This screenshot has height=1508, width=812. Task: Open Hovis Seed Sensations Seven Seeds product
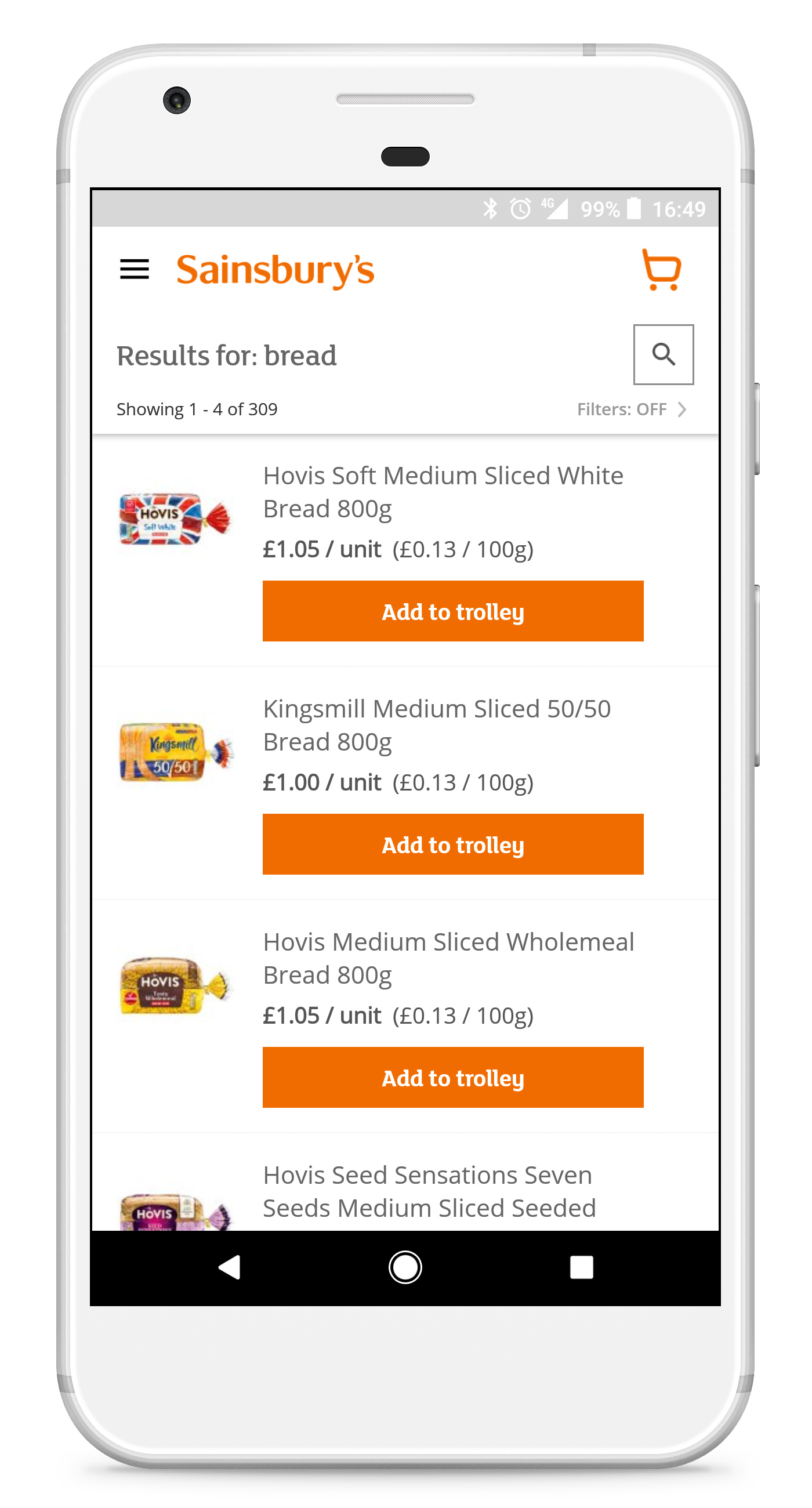(x=429, y=1191)
